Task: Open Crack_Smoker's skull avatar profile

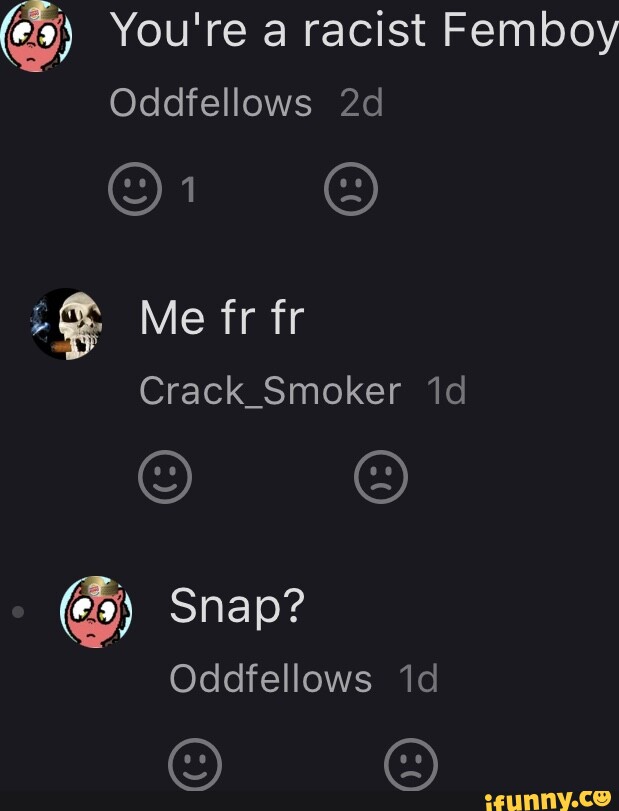Action: [x=67, y=324]
